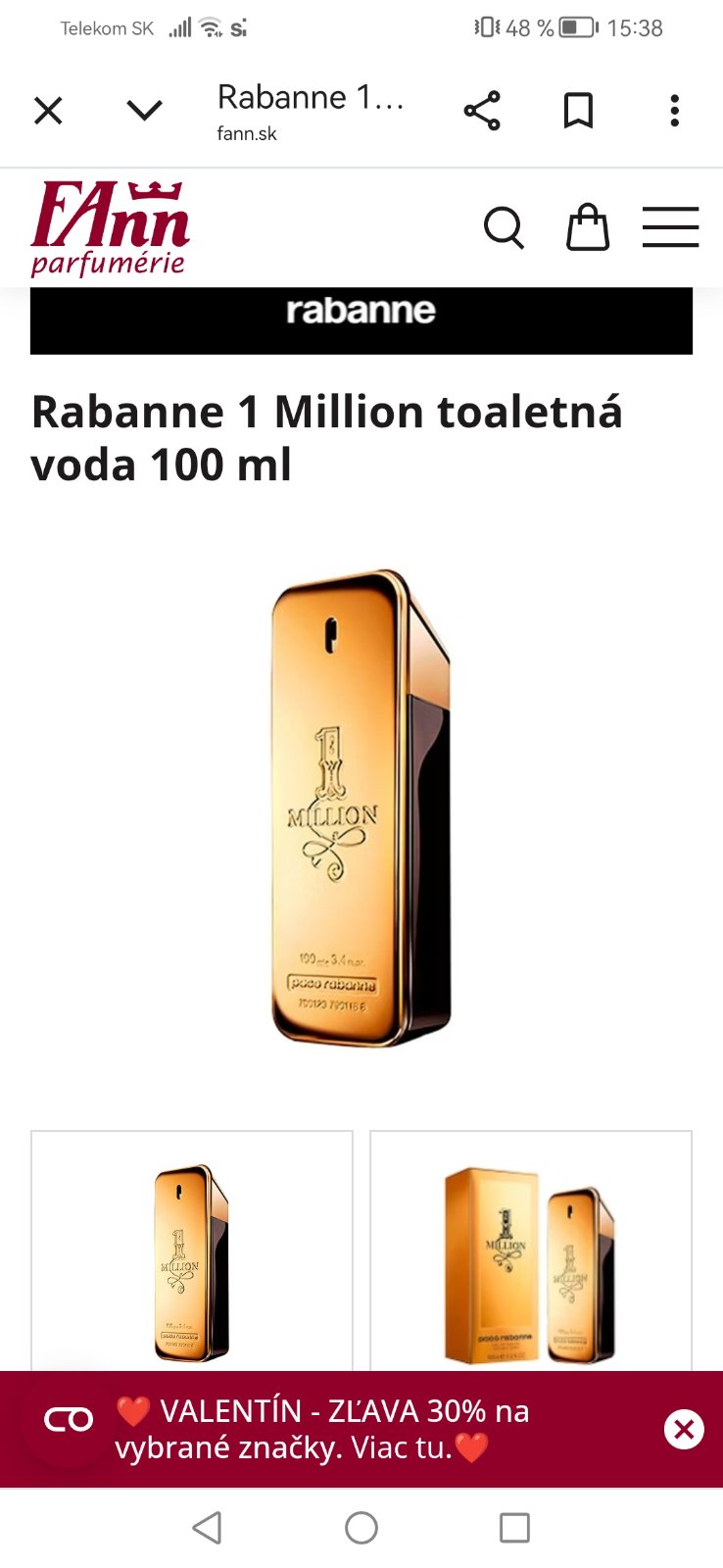Select the thumbnail with box and bottle

(530, 1259)
